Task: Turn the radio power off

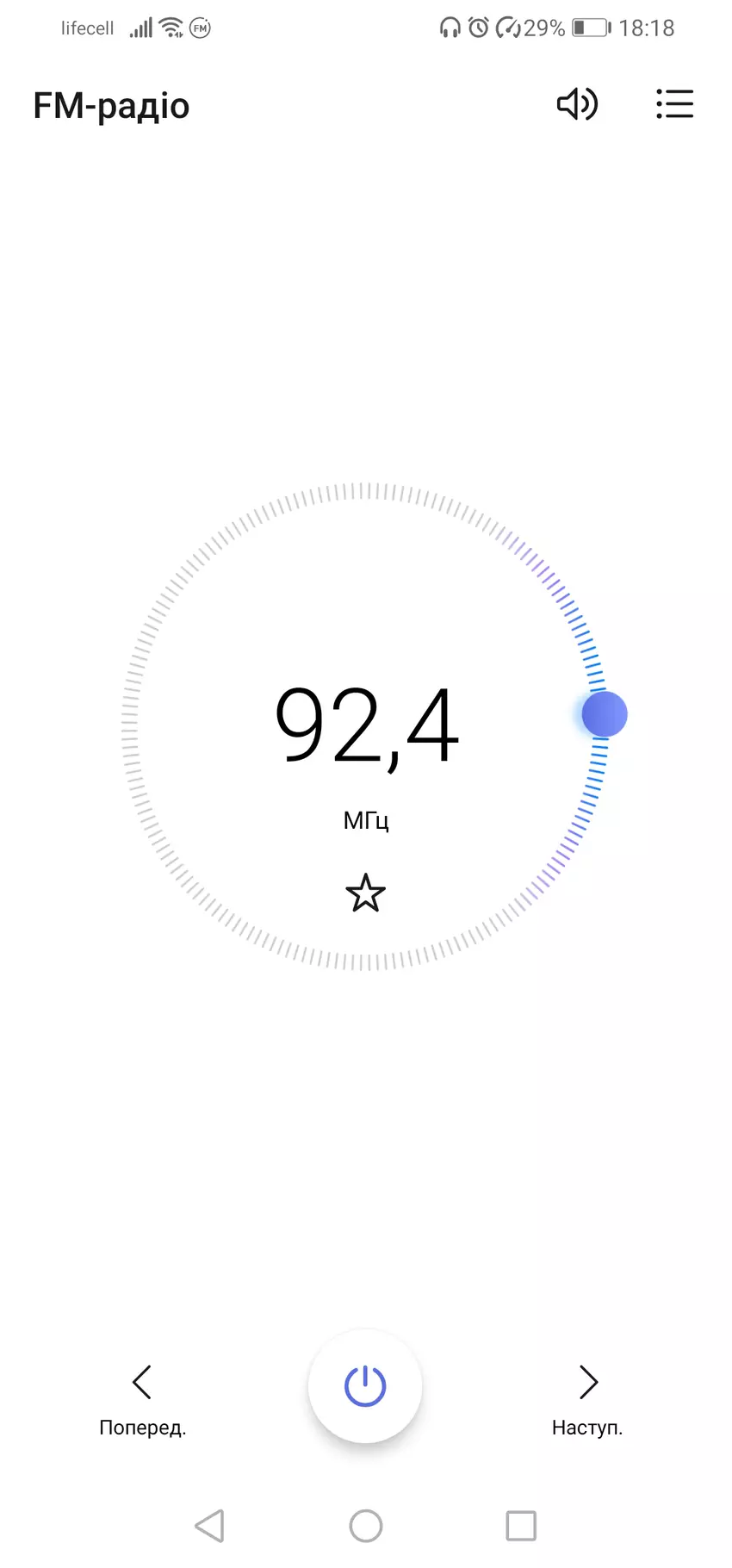Action: coord(365,1385)
